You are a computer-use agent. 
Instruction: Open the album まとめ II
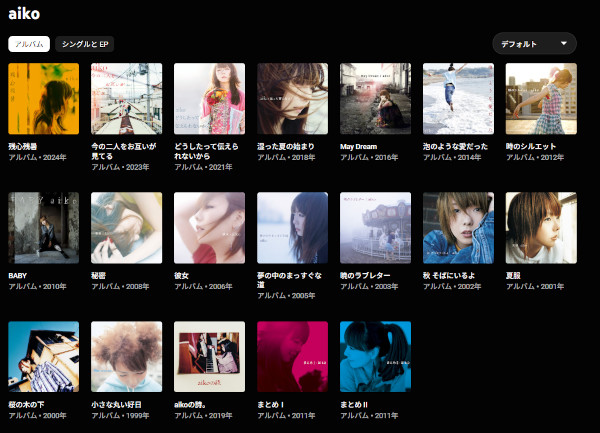click(x=375, y=356)
